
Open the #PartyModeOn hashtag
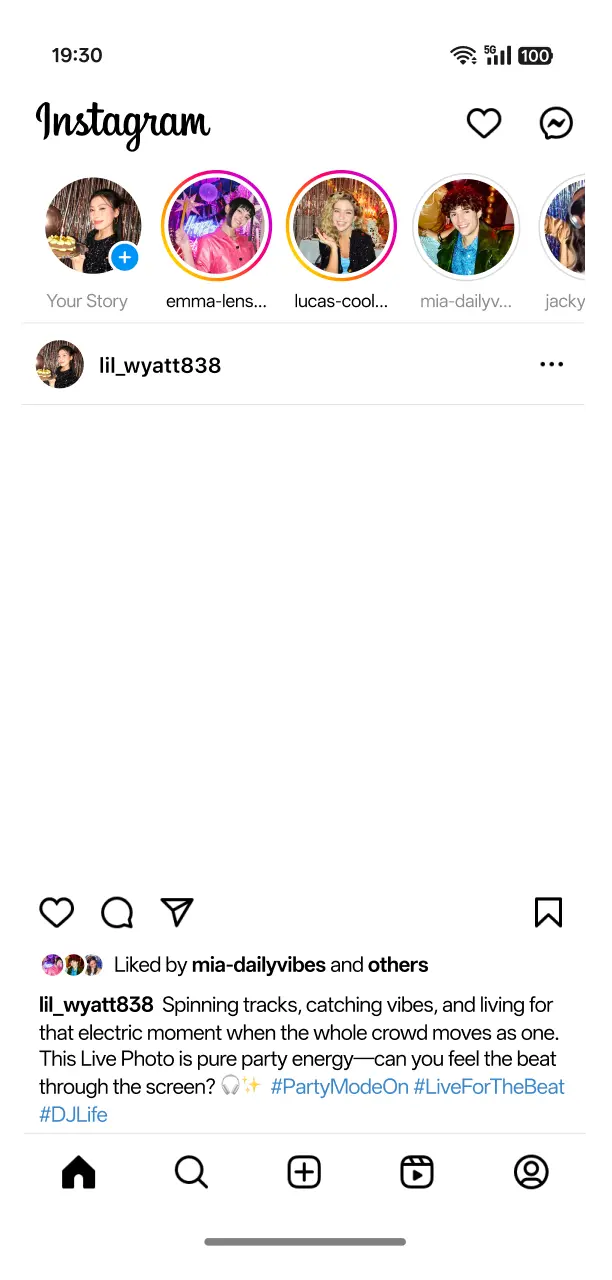pos(339,1086)
